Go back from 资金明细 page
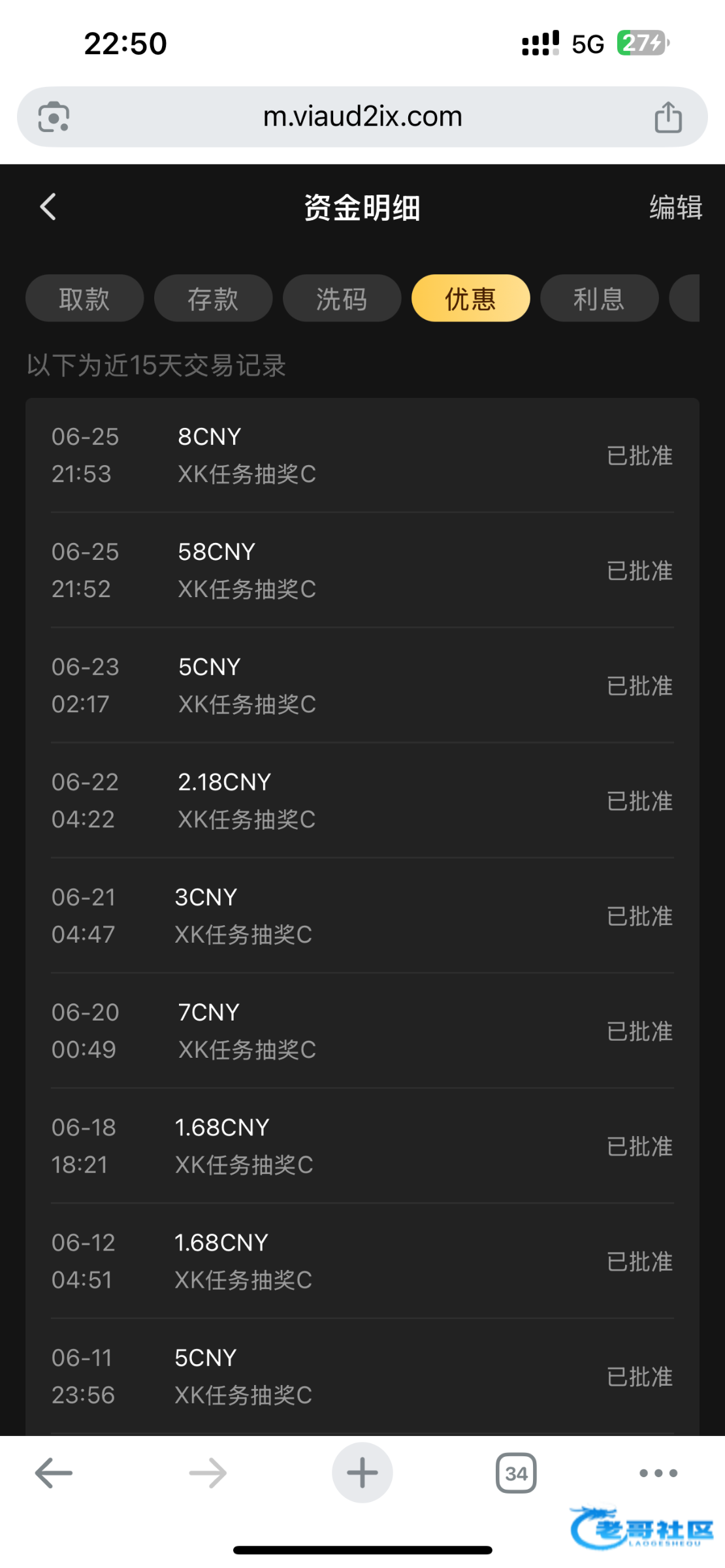The image size is (725, 1568). point(48,207)
